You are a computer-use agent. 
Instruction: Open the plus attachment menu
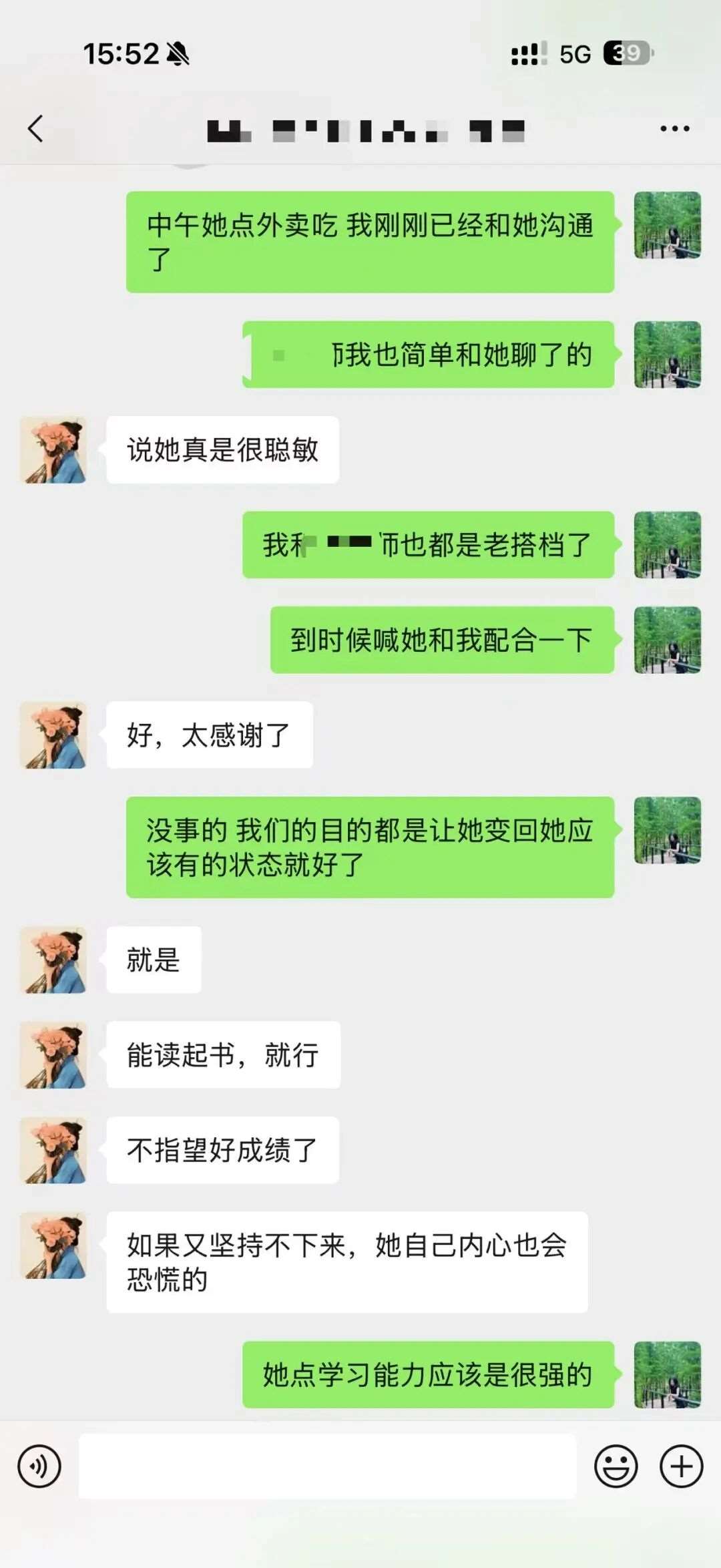pyautogui.click(x=681, y=1466)
